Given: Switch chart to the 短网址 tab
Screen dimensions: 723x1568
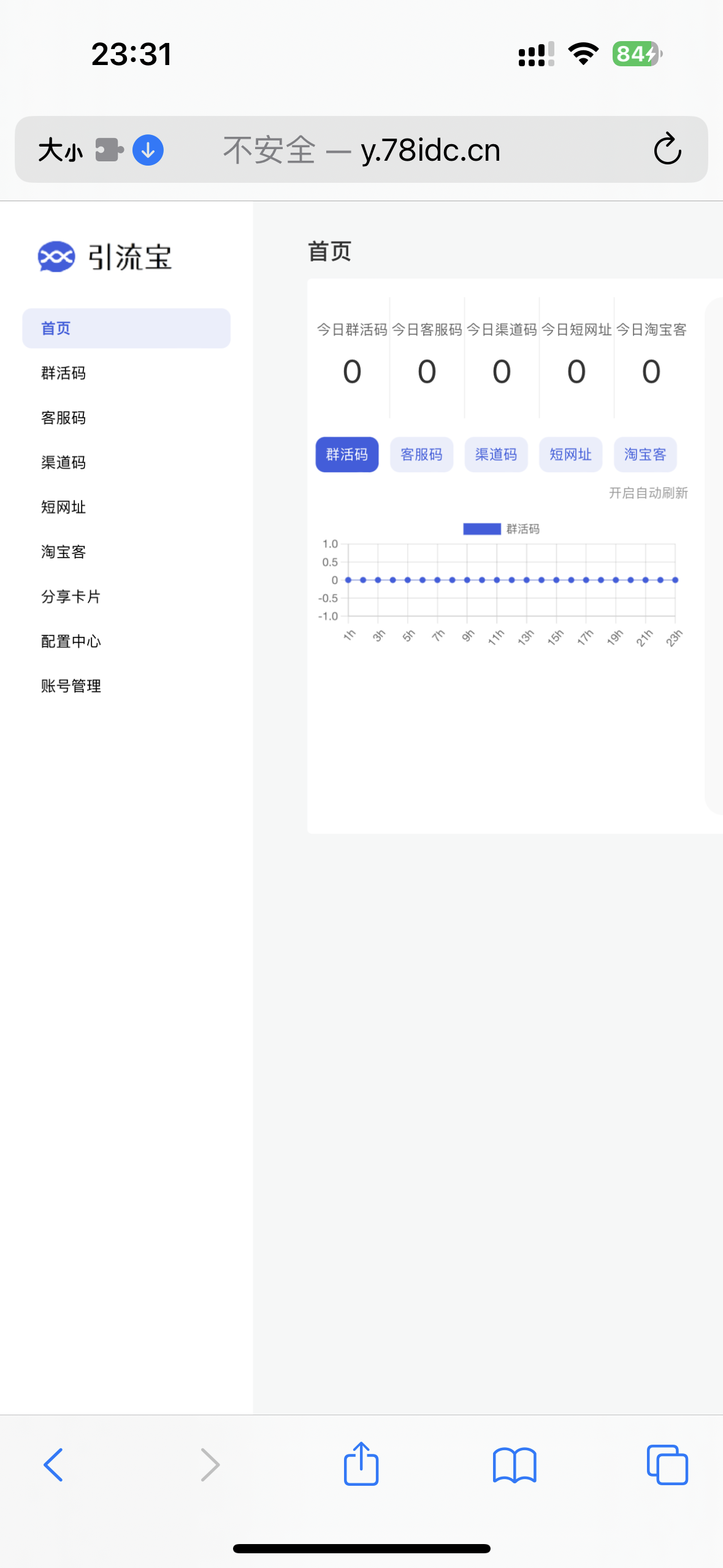Looking at the screenshot, I should (570, 455).
